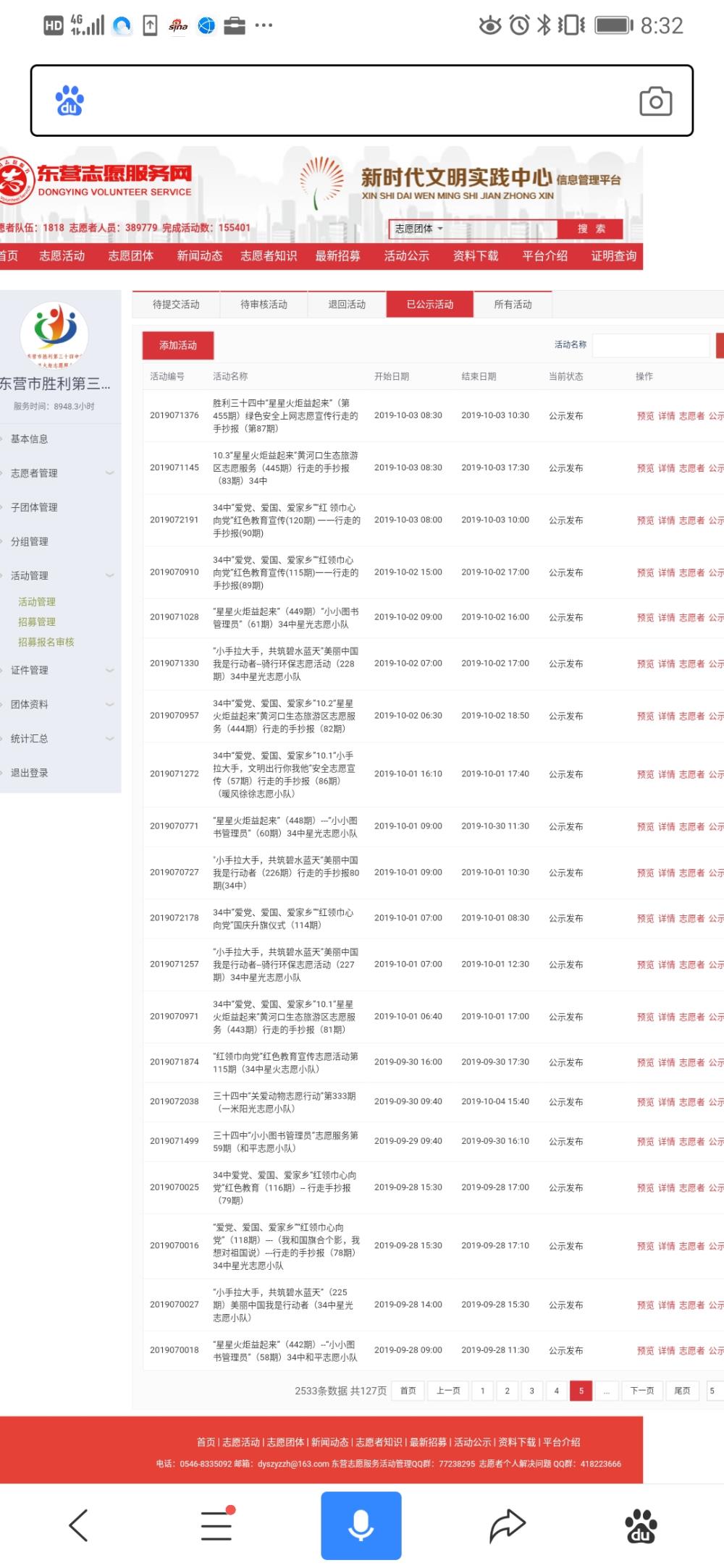This screenshot has height=1568, width=724.
Task: Open 招募管理 sidebar link
Action: click(x=37, y=622)
